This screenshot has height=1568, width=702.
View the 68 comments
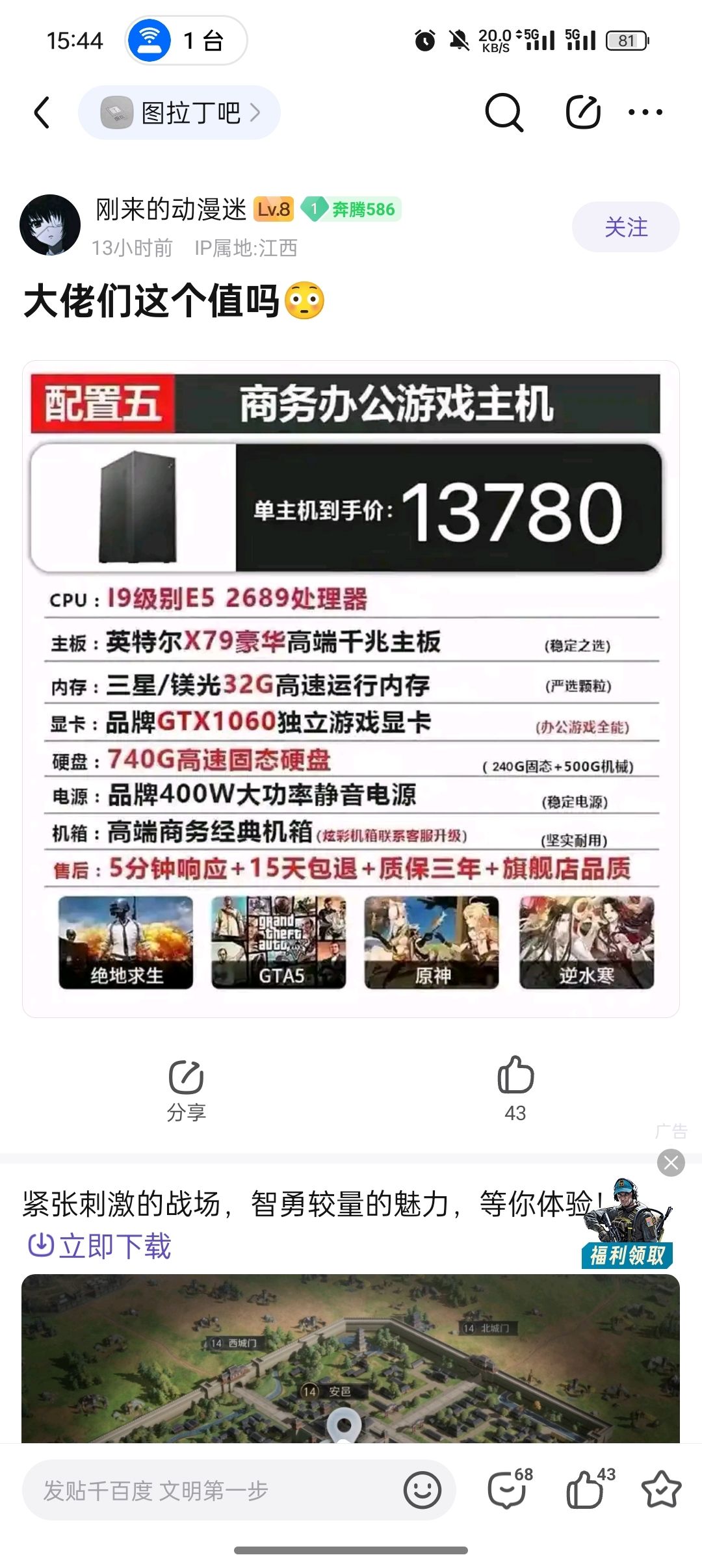(508, 1489)
